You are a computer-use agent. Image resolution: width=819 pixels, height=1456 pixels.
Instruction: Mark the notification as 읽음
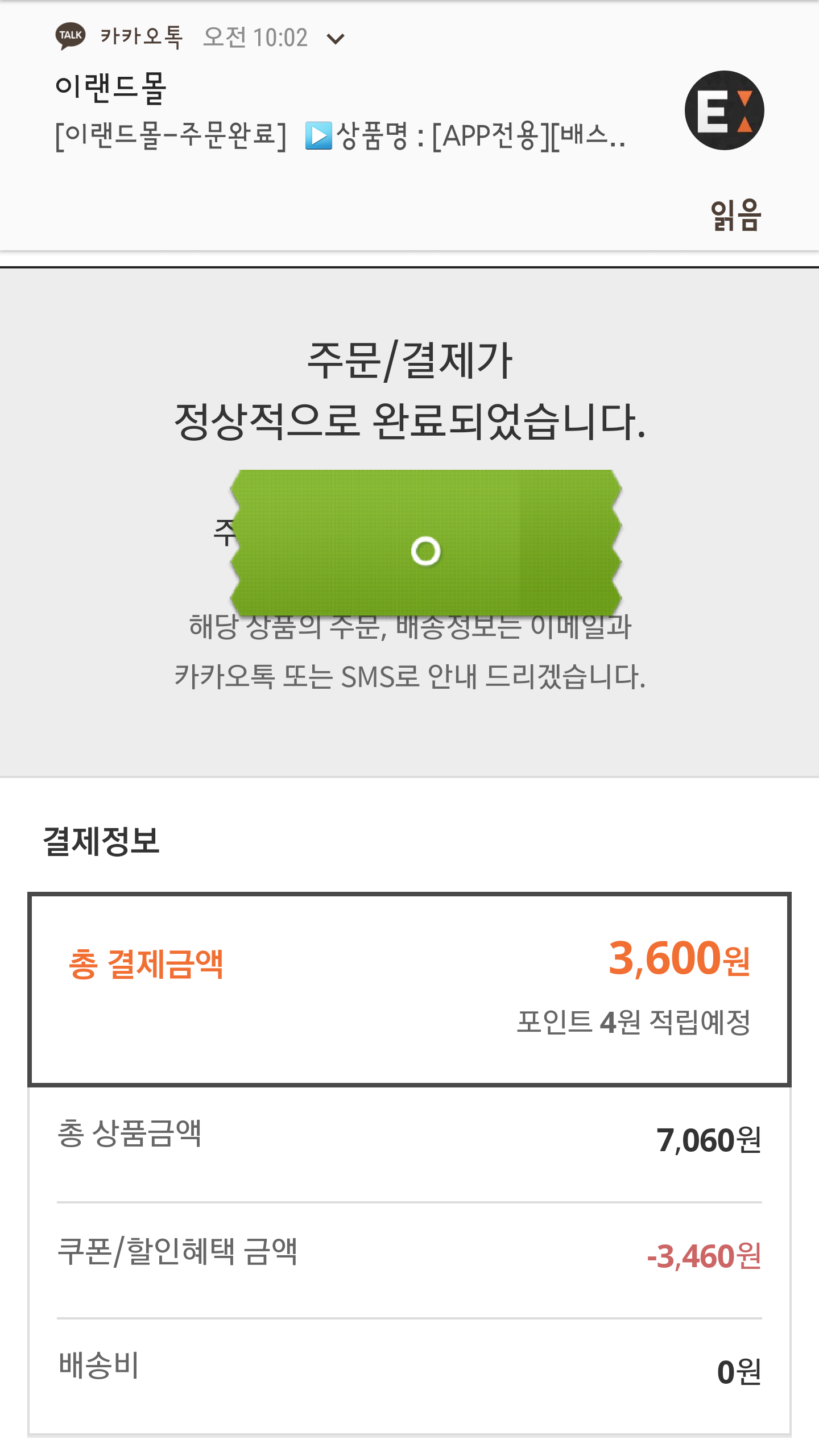(735, 215)
